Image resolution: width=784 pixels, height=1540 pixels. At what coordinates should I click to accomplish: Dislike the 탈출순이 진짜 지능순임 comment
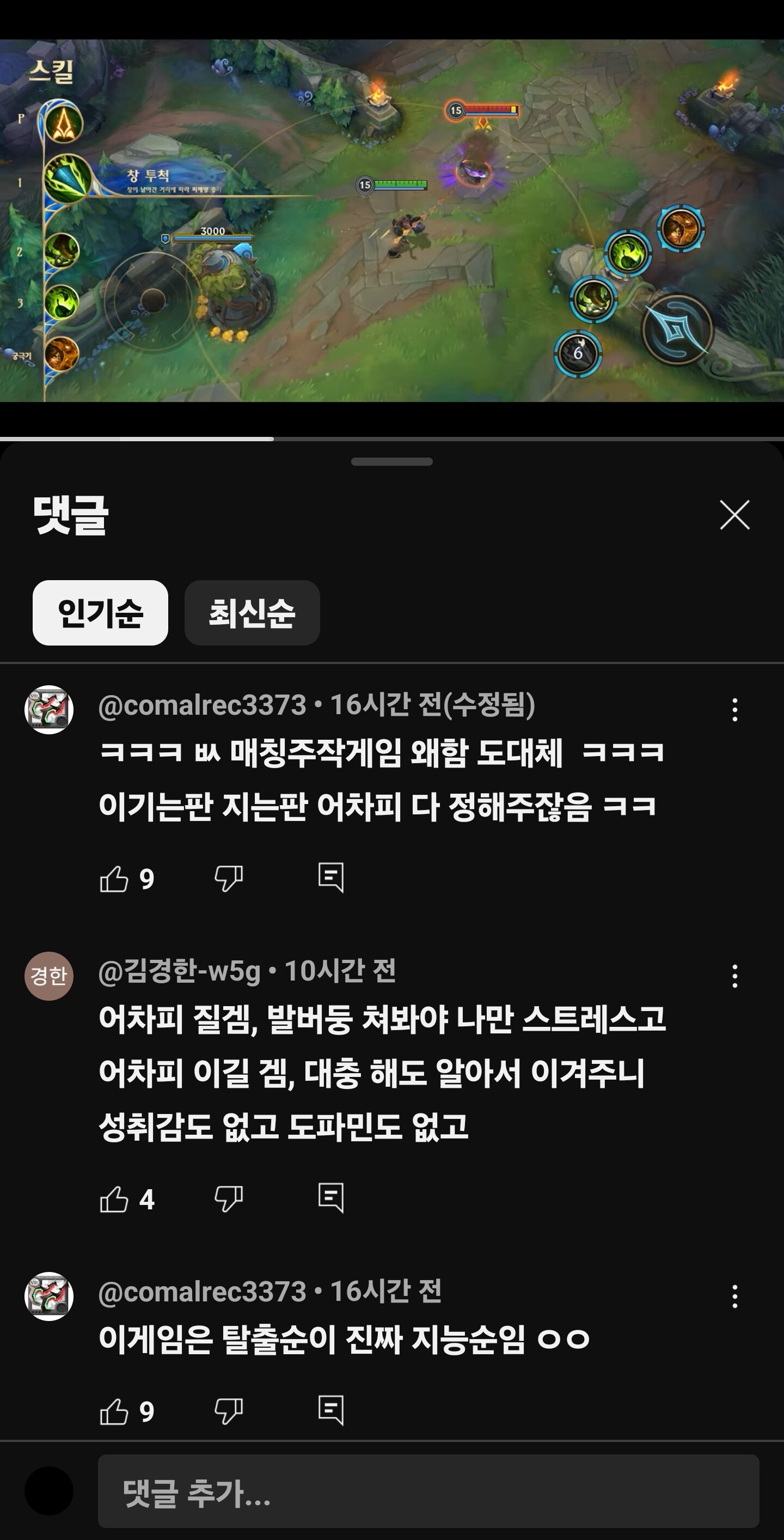(228, 1411)
